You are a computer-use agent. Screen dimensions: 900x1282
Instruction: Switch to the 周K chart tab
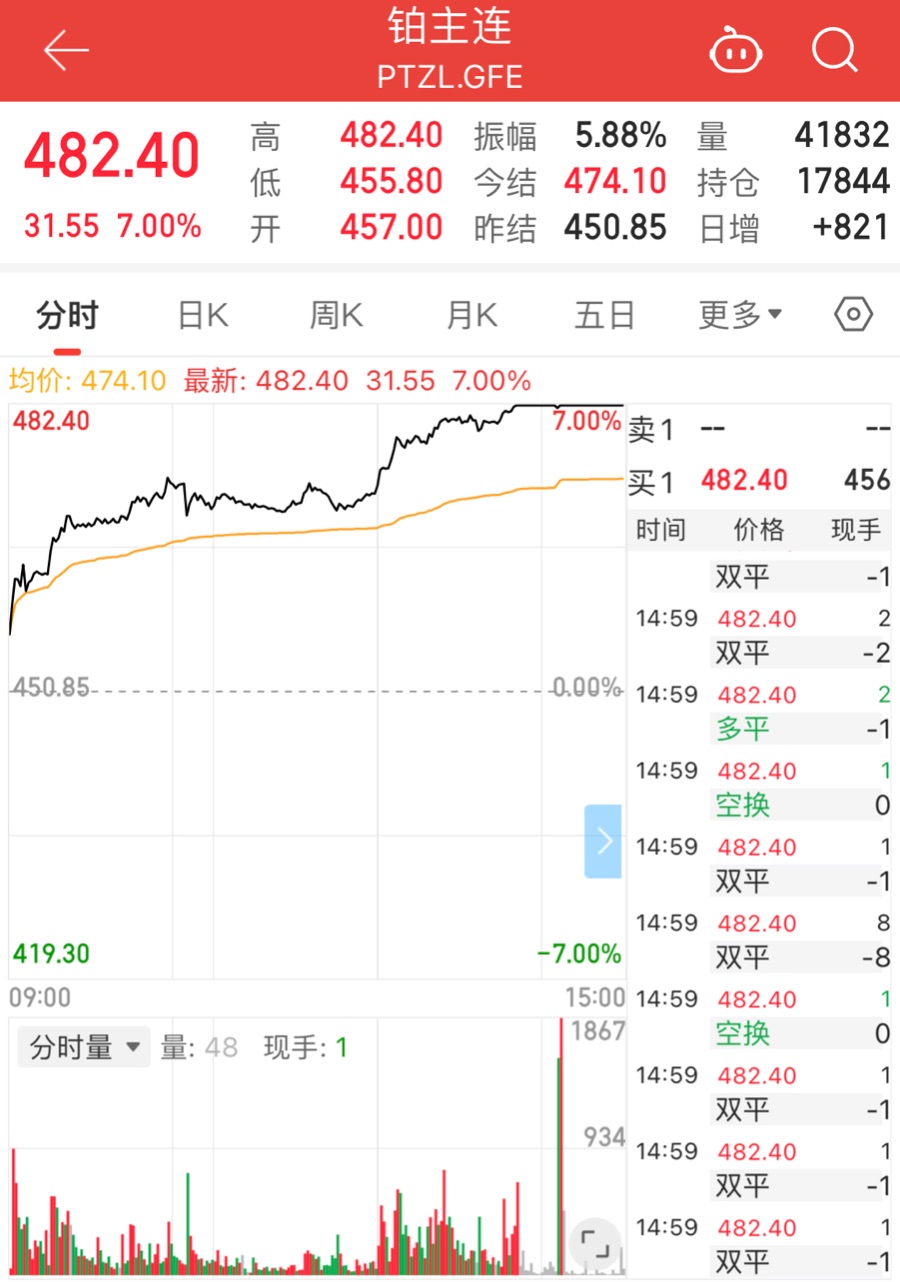336,316
